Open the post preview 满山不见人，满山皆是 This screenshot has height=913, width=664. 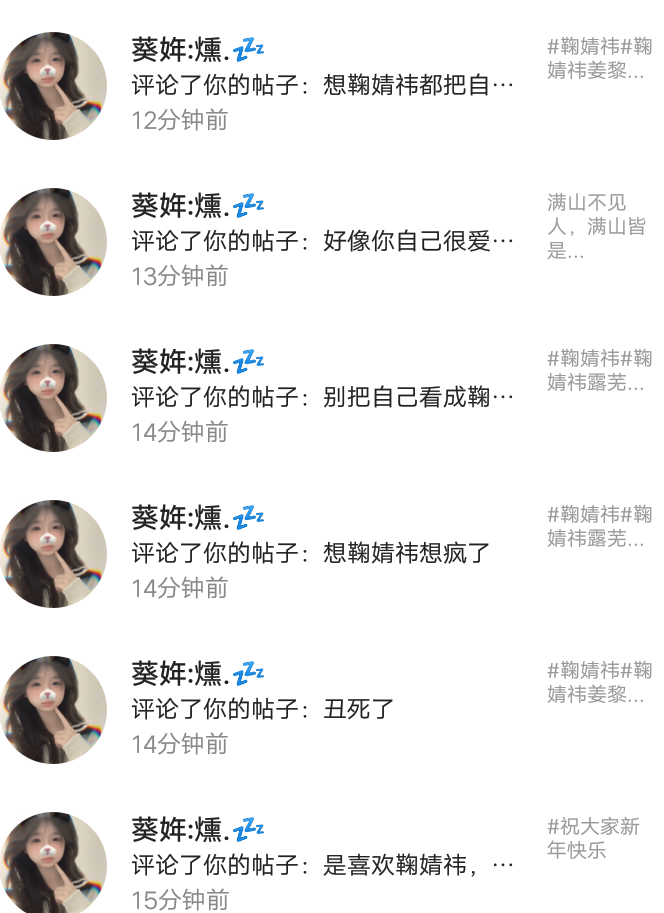point(597,227)
